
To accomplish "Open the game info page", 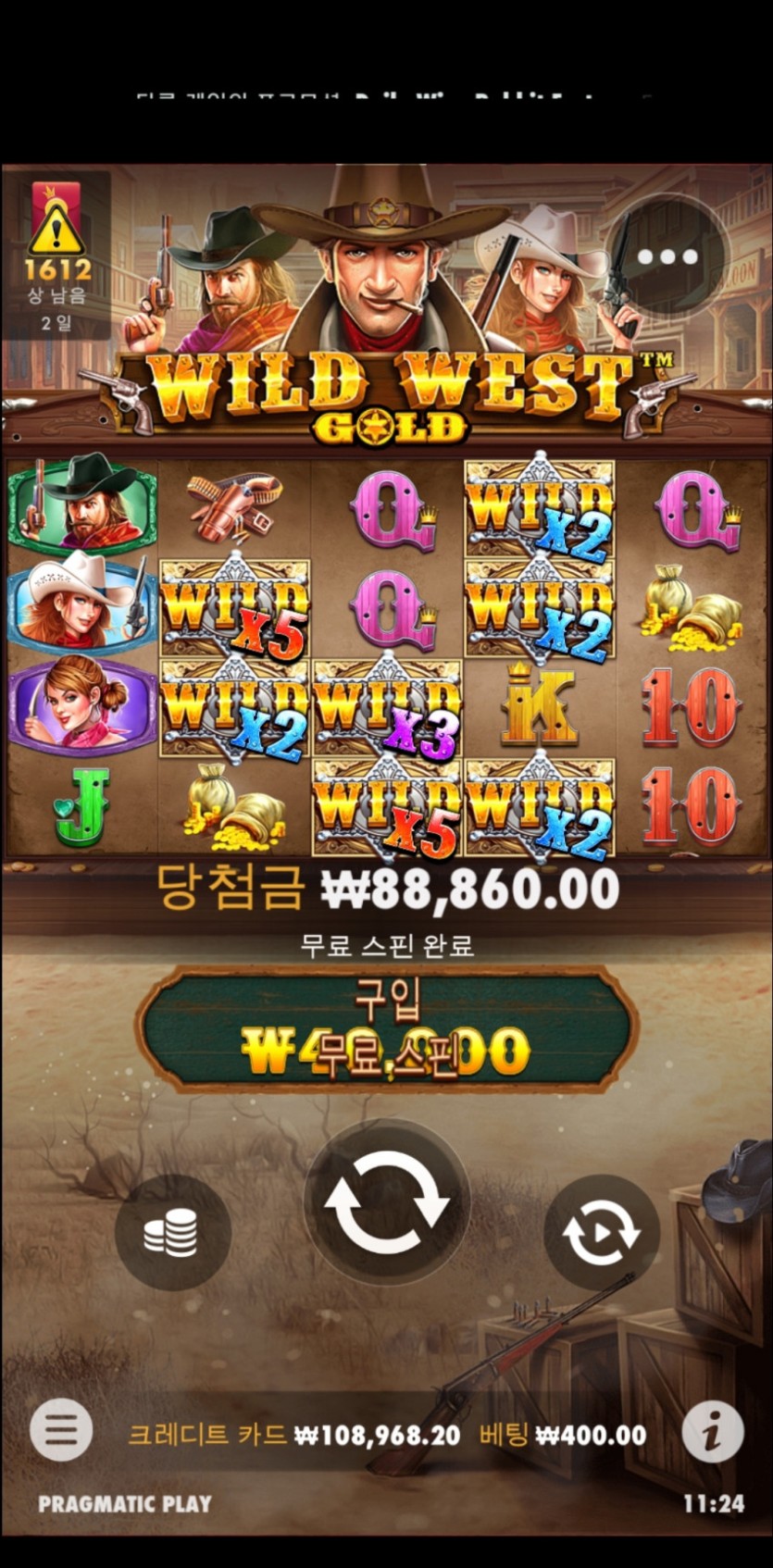I will click(712, 1432).
